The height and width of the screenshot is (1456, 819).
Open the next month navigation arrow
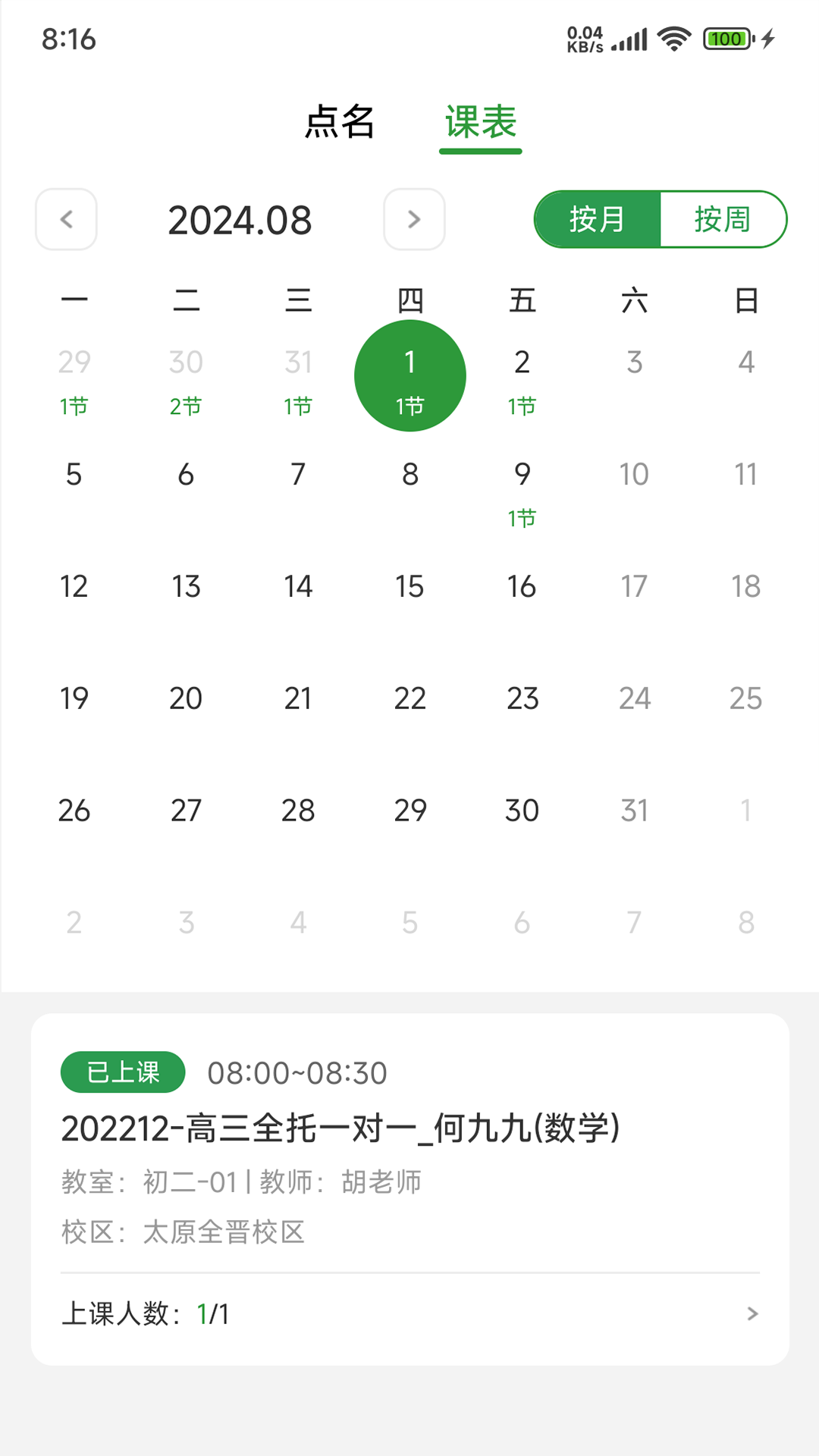tap(414, 219)
